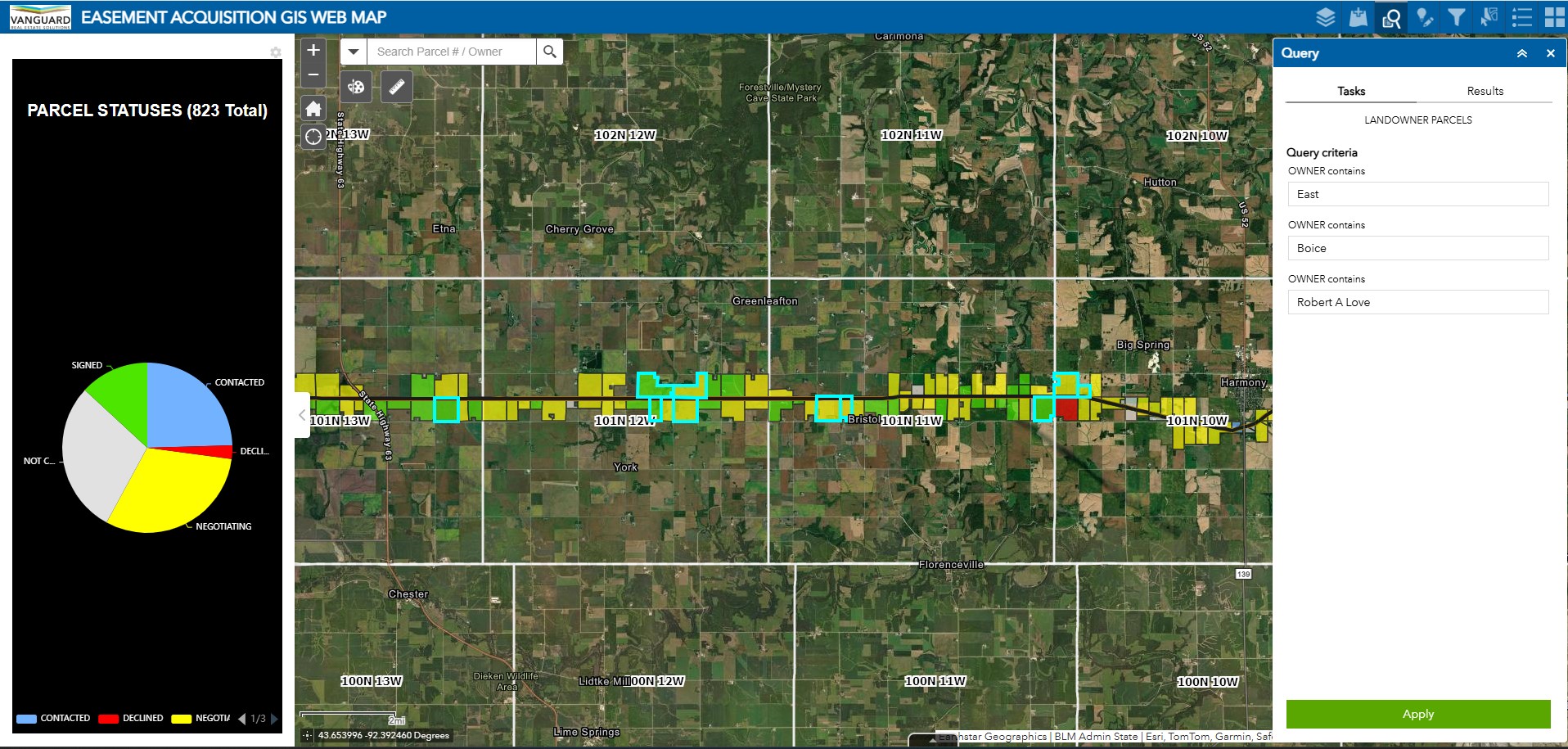Open the add data widget
Screen dimensions: 1568x749
[1358, 17]
